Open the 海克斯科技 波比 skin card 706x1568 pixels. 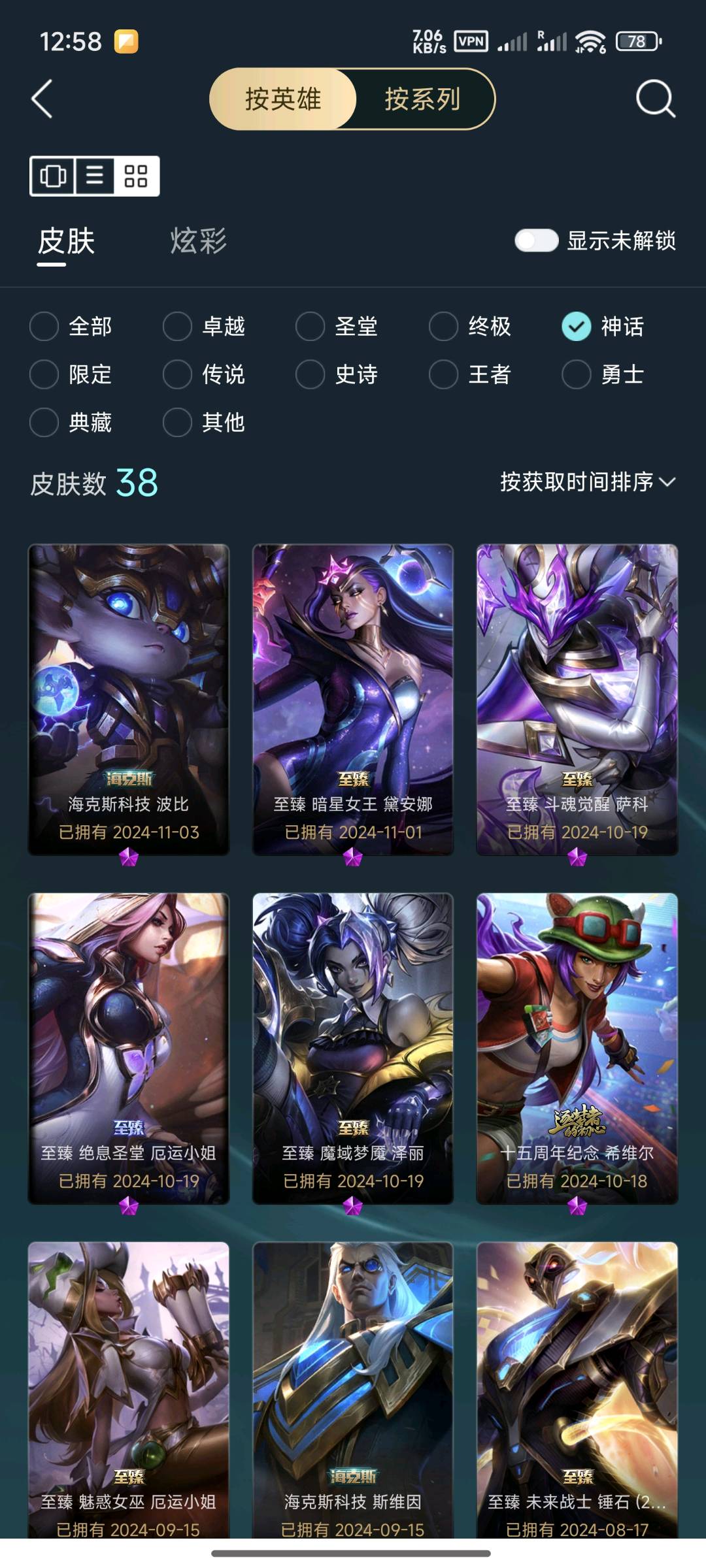[x=129, y=700]
